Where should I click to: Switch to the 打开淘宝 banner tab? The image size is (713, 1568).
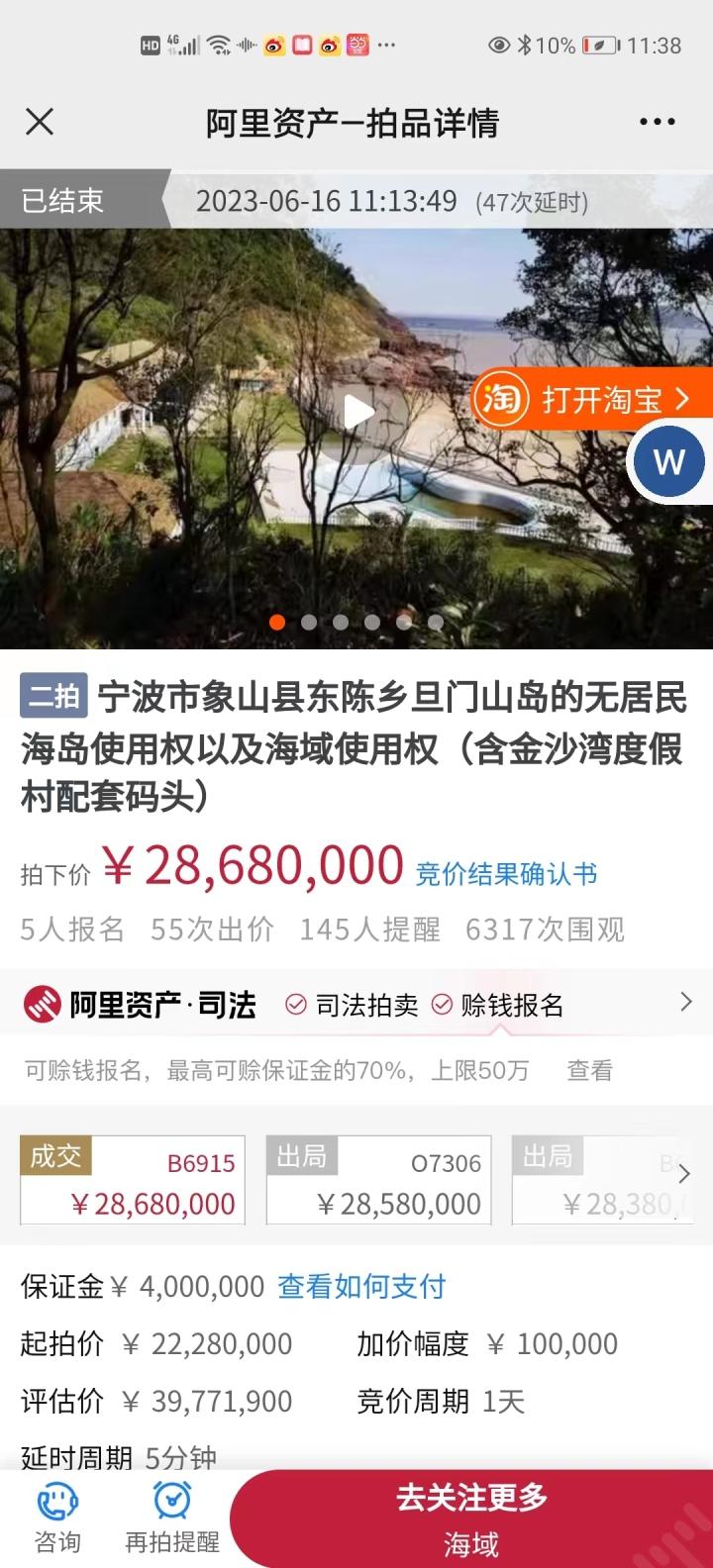pyautogui.click(x=594, y=398)
